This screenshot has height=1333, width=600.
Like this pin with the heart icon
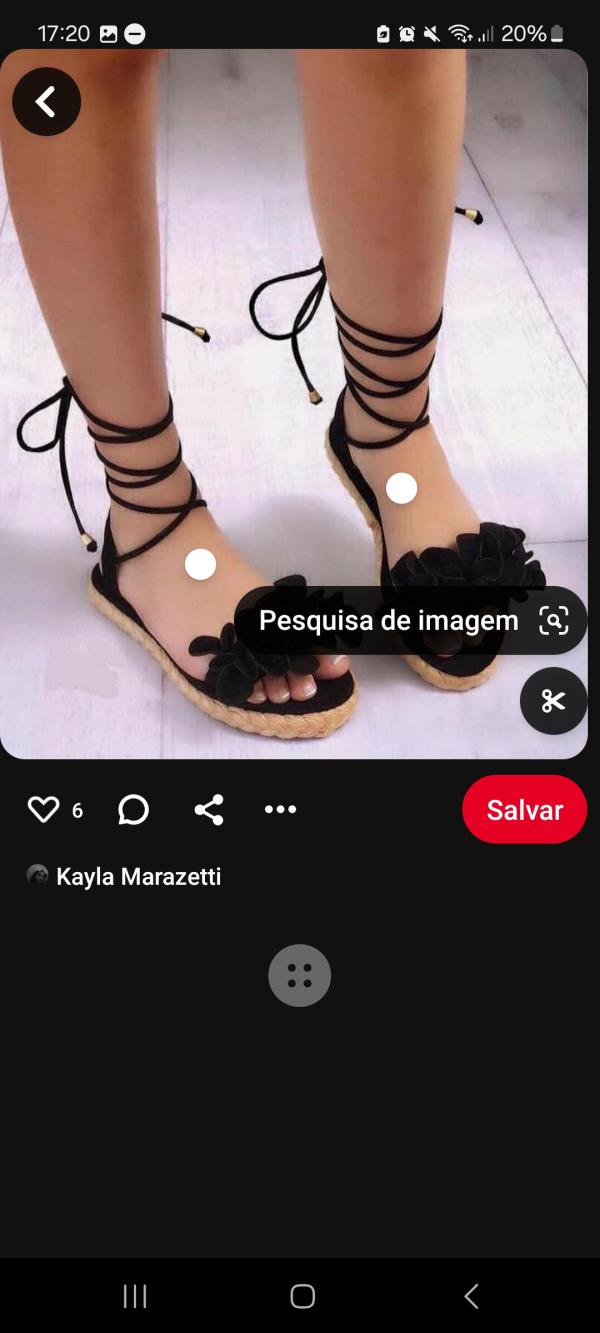[43, 809]
